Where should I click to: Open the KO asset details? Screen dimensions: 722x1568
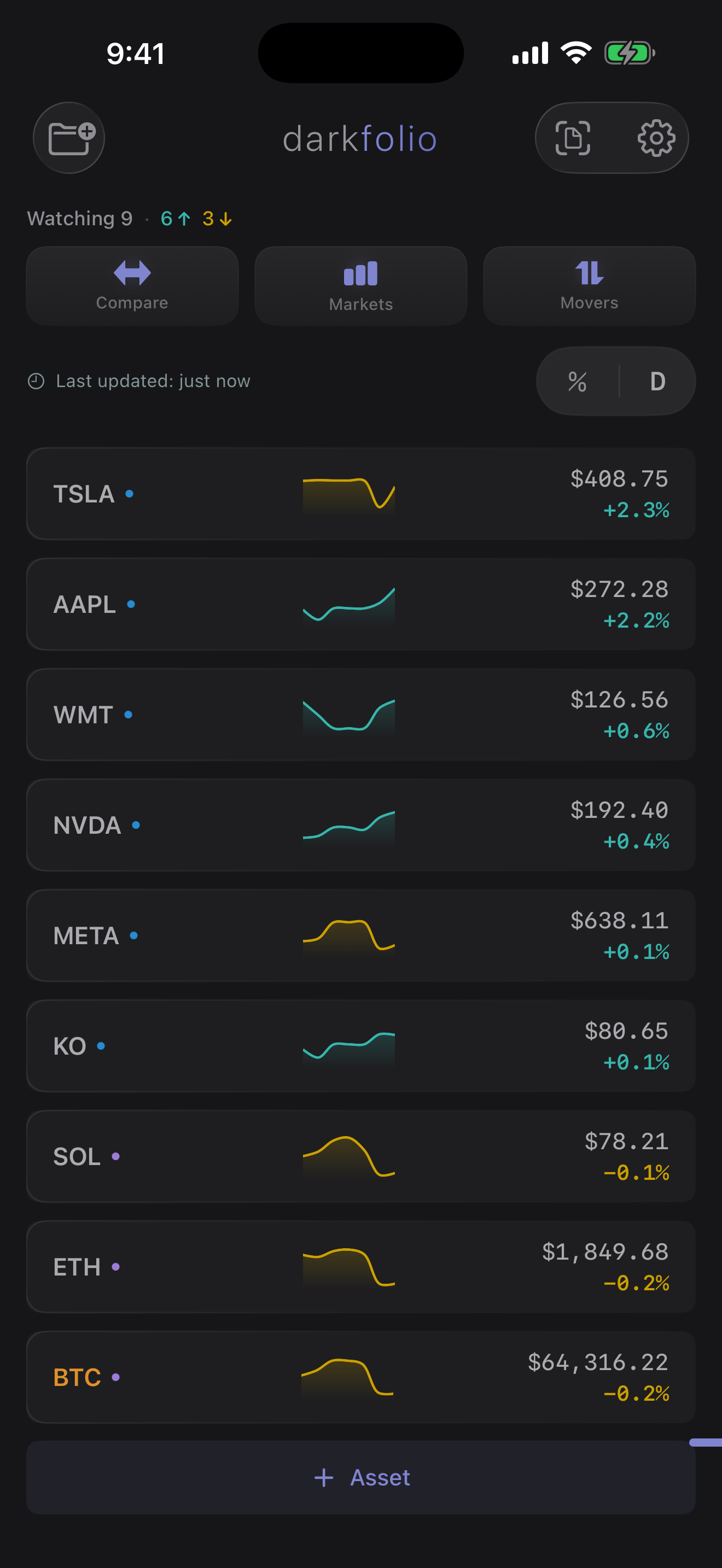[360, 1046]
